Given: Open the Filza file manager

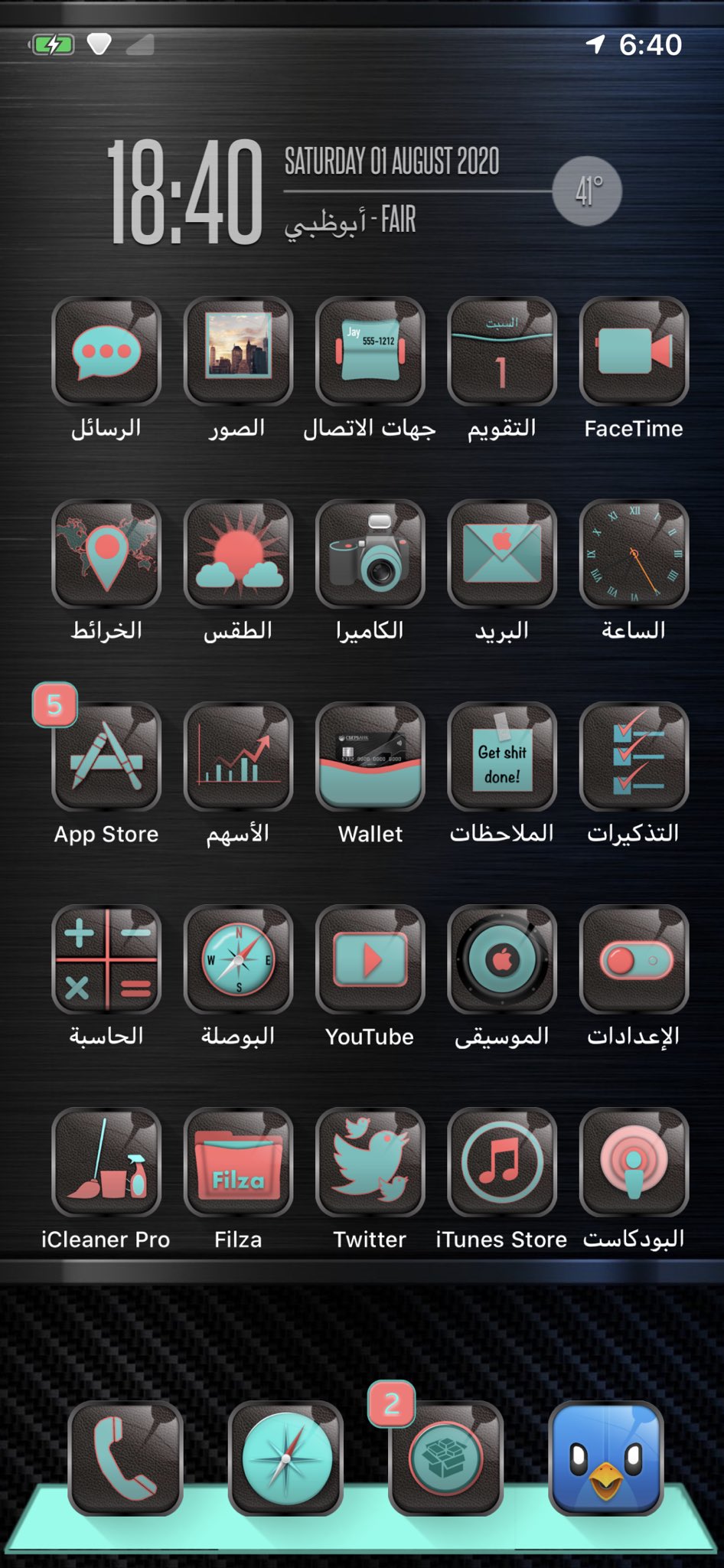Looking at the screenshot, I should click(x=238, y=1162).
